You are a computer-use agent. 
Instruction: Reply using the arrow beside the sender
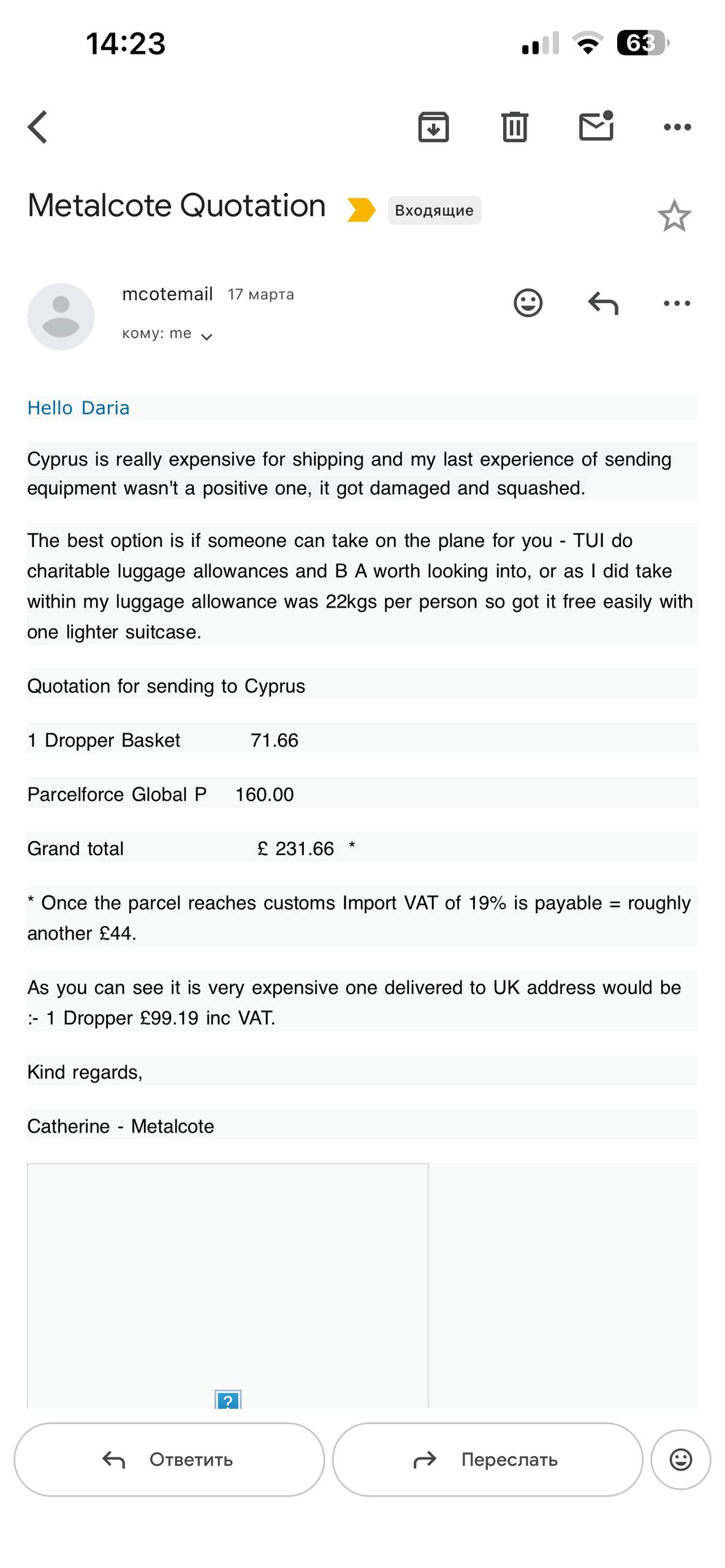pos(603,303)
